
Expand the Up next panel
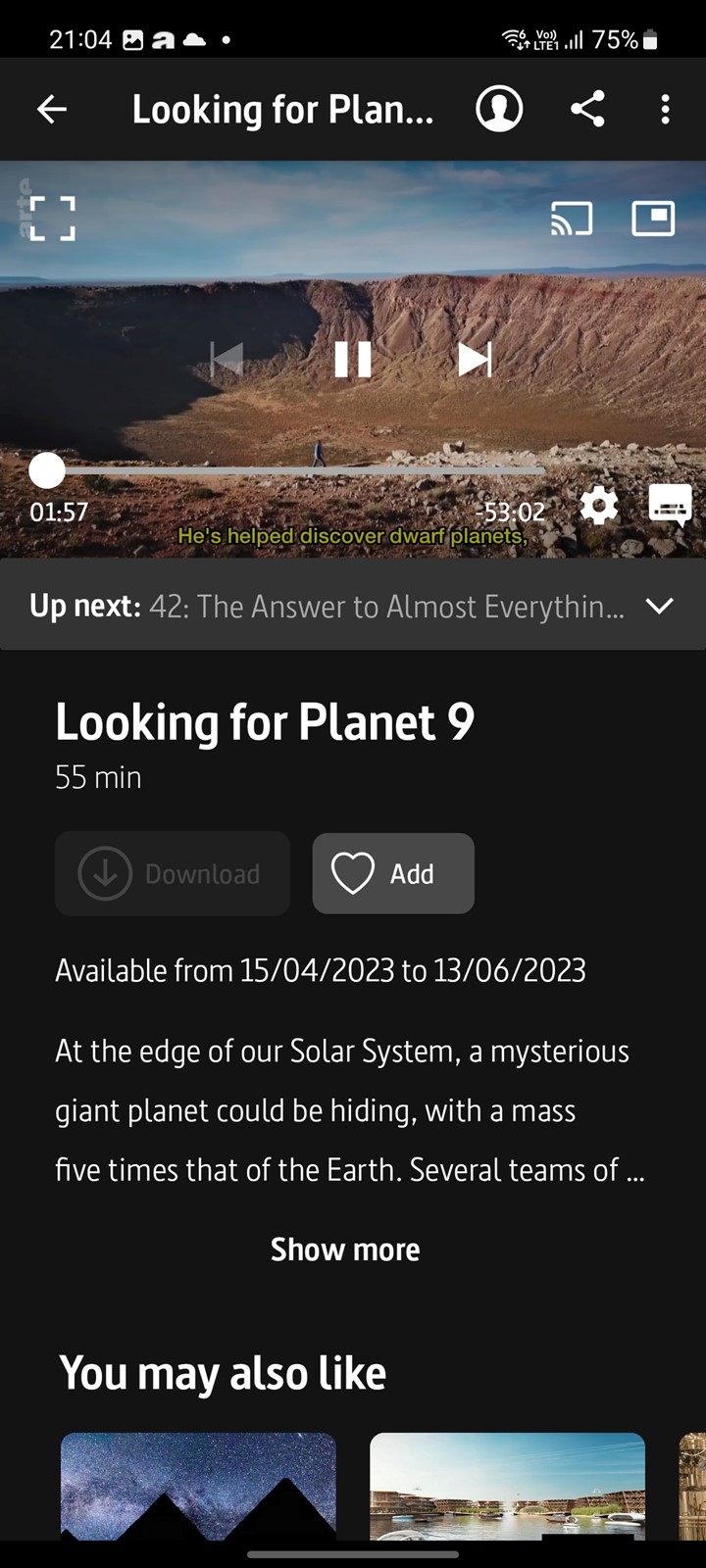click(x=660, y=606)
